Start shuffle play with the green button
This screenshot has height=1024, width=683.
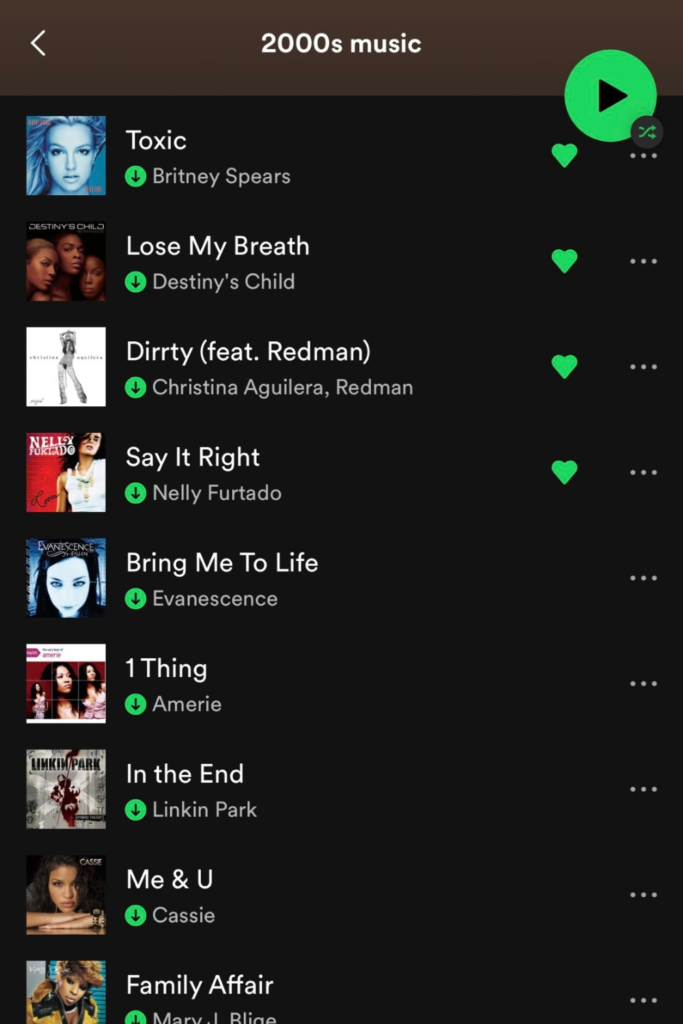610,95
